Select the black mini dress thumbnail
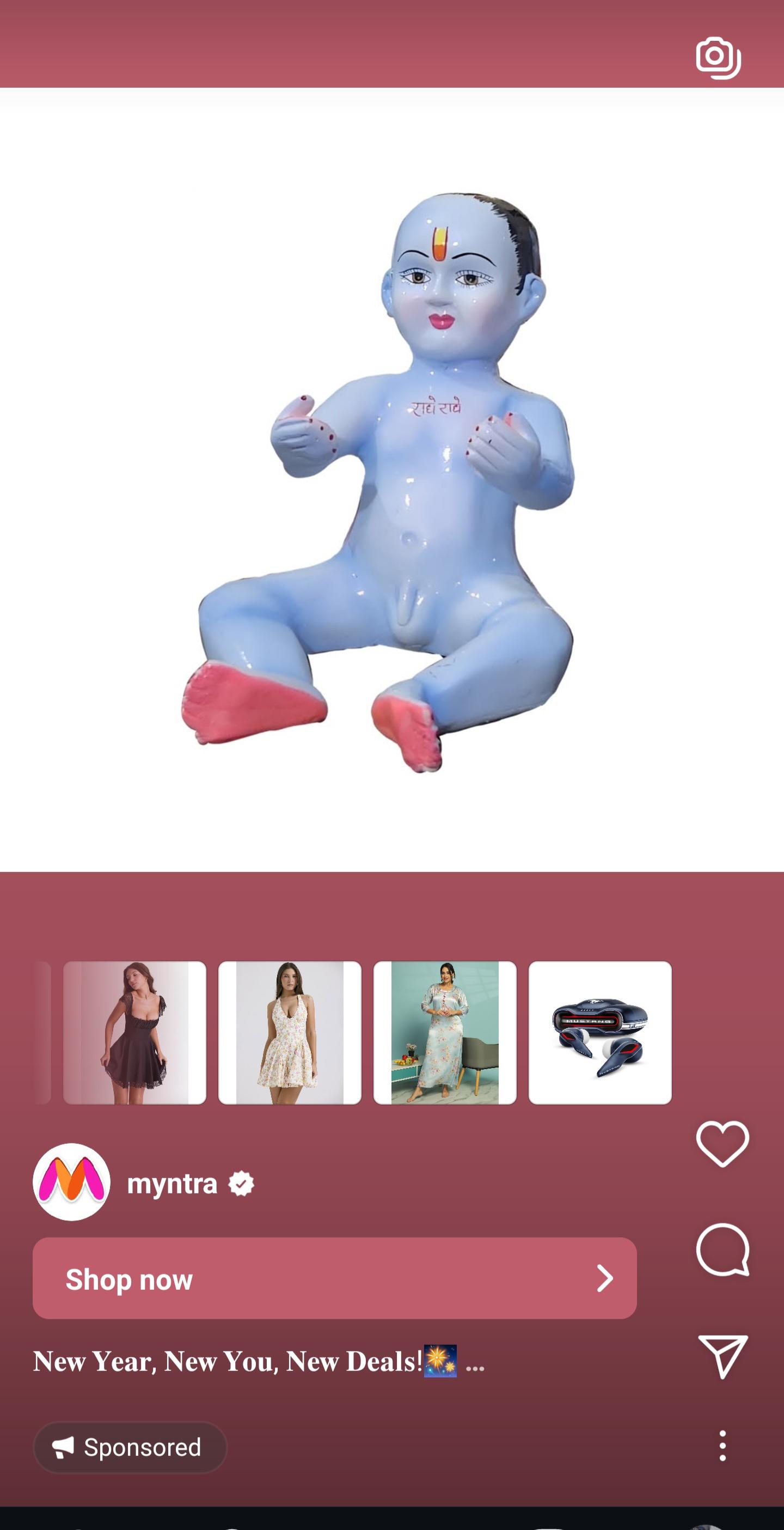Screen dimensions: 784x1530 click(x=134, y=1033)
